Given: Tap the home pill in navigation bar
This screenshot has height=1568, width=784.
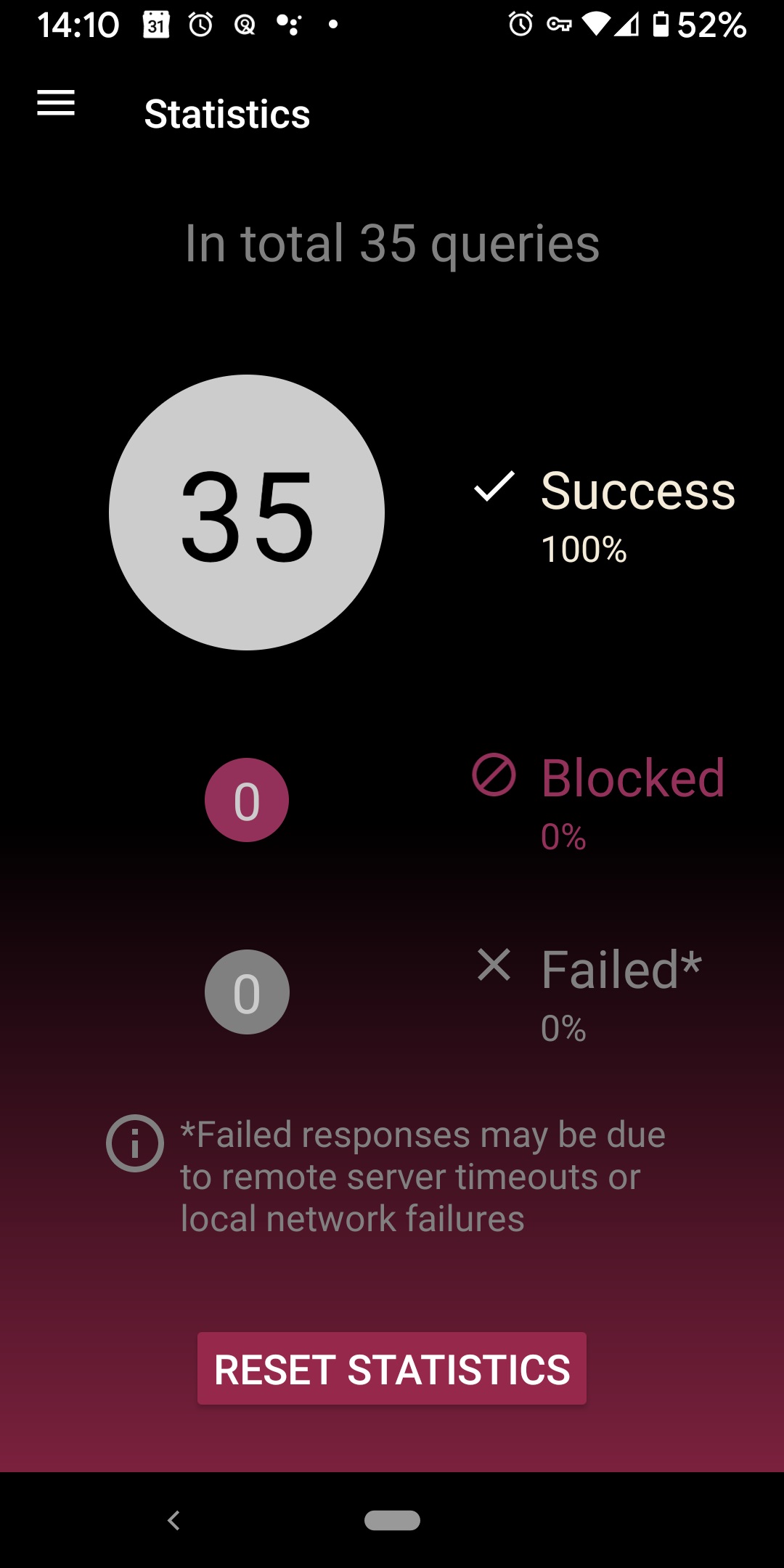Looking at the screenshot, I should pos(392,1520).
